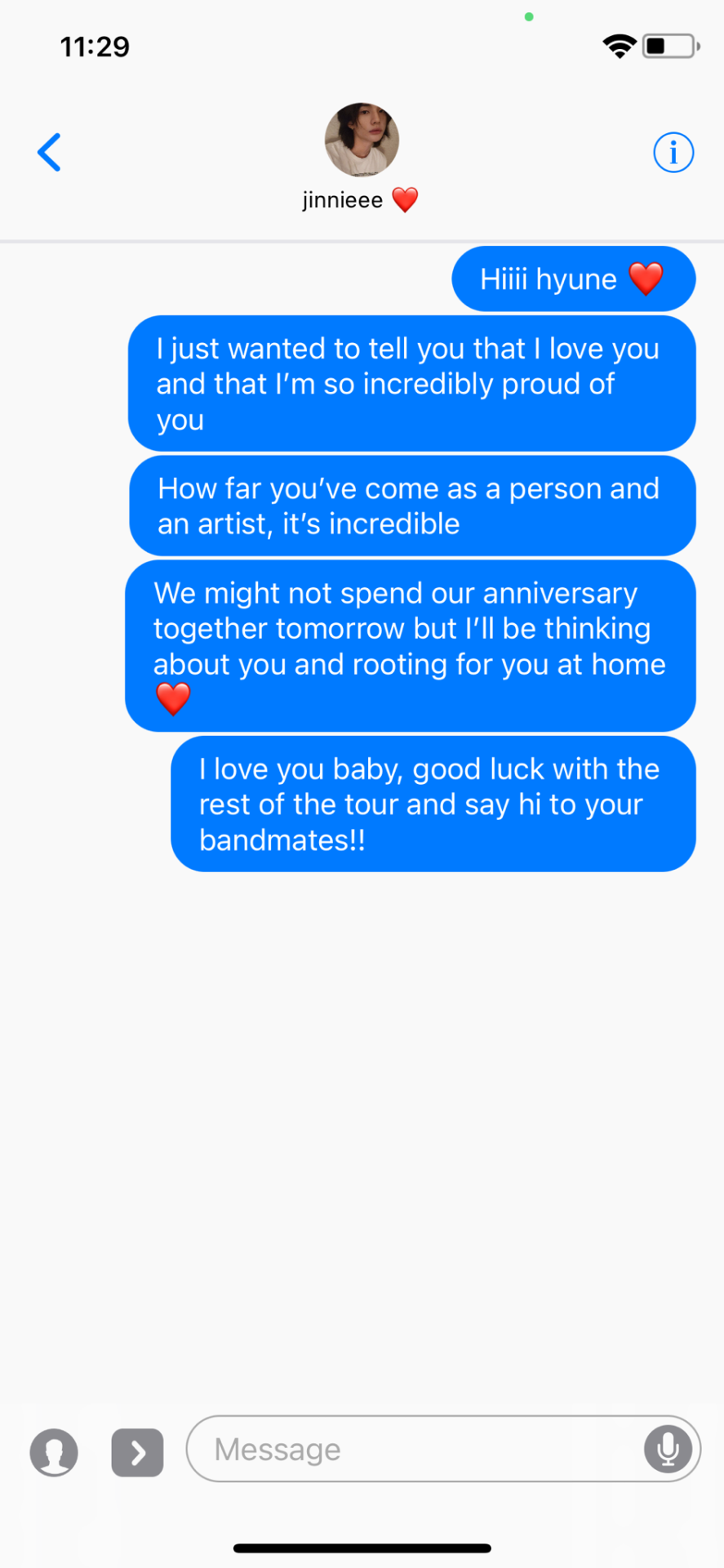Open the contact silhouette icon
Image resolution: width=724 pixels, height=1568 pixels.
[54, 1453]
